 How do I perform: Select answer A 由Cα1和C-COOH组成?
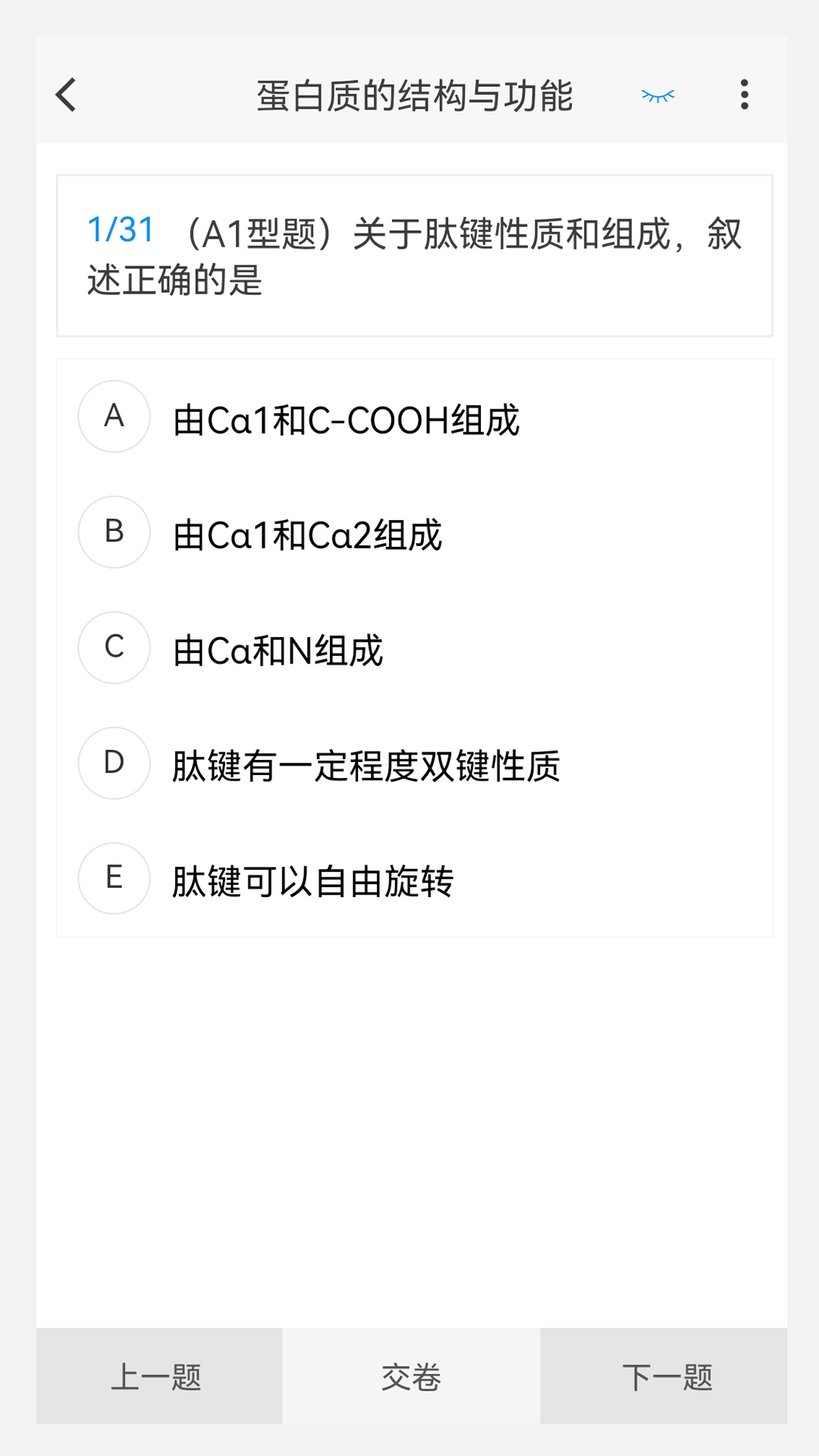coord(346,417)
